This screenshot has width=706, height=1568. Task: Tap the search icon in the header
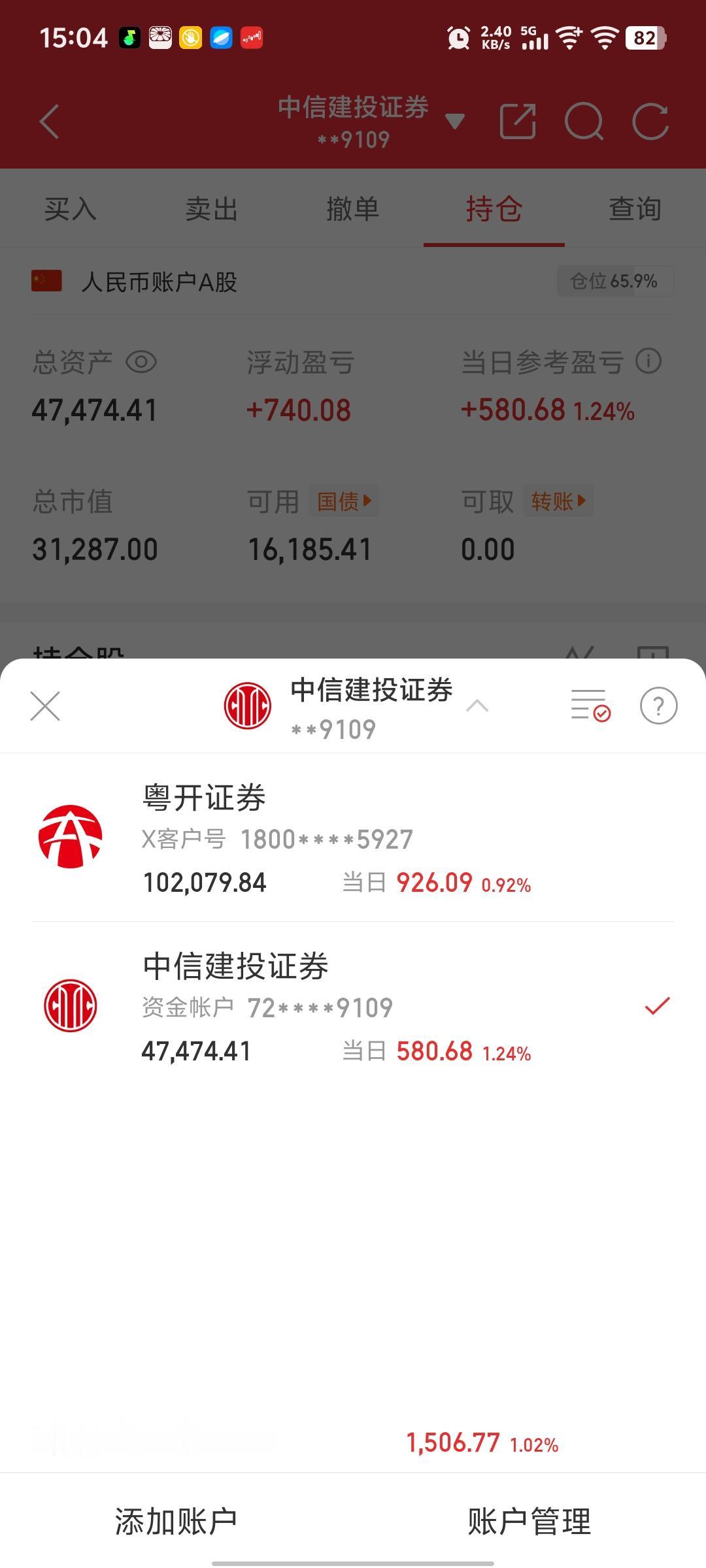click(584, 122)
